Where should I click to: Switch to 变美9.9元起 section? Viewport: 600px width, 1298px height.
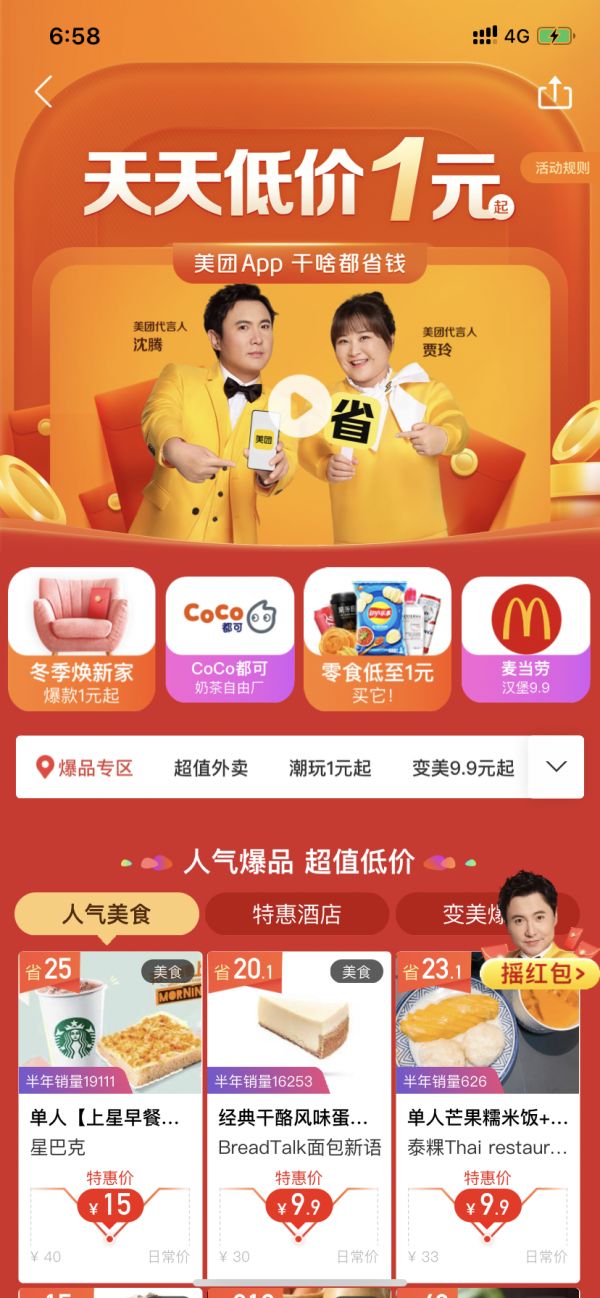tap(463, 768)
